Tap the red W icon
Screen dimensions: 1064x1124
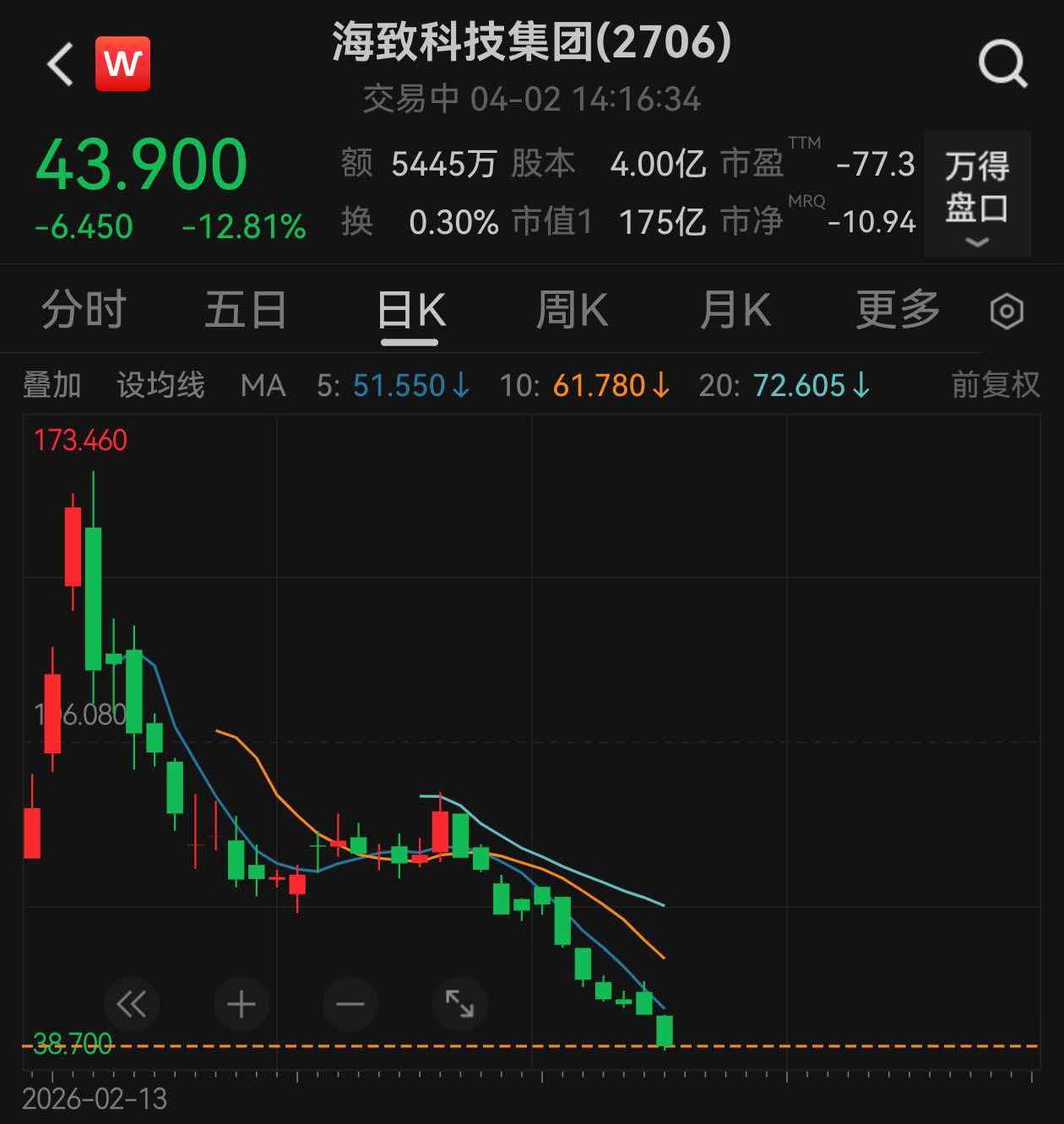[x=122, y=64]
